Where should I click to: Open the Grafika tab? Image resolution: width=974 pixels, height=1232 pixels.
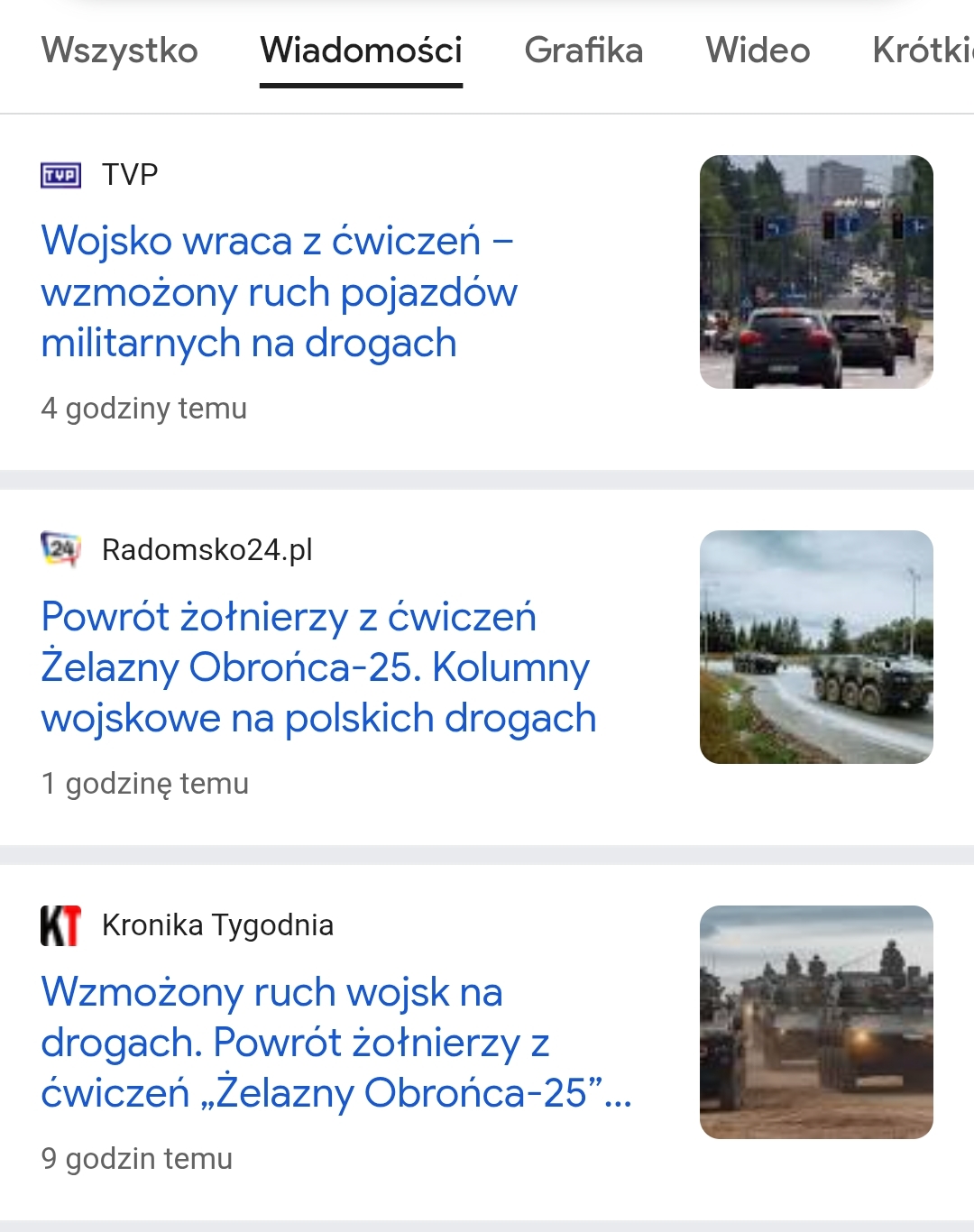point(583,51)
